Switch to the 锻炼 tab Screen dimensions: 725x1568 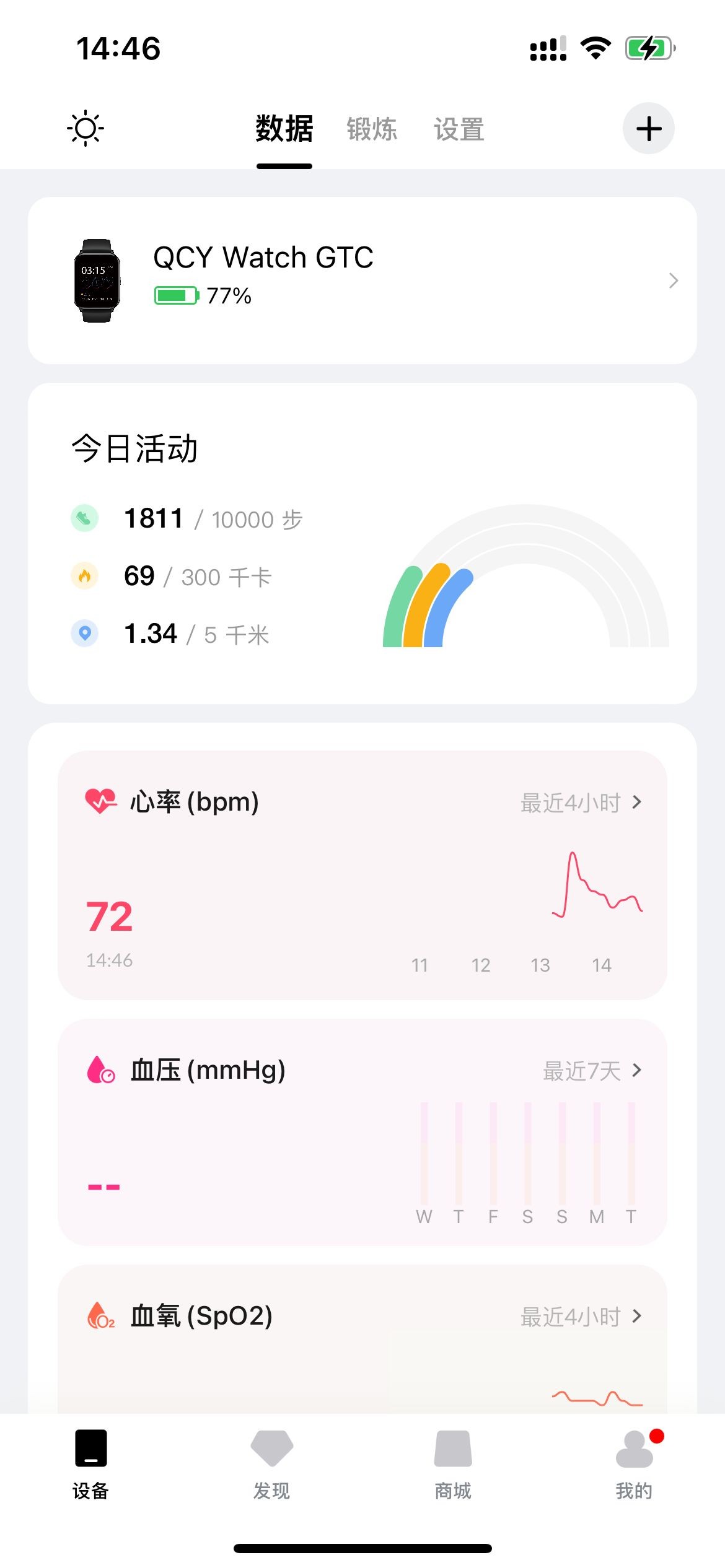(x=372, y=128)
